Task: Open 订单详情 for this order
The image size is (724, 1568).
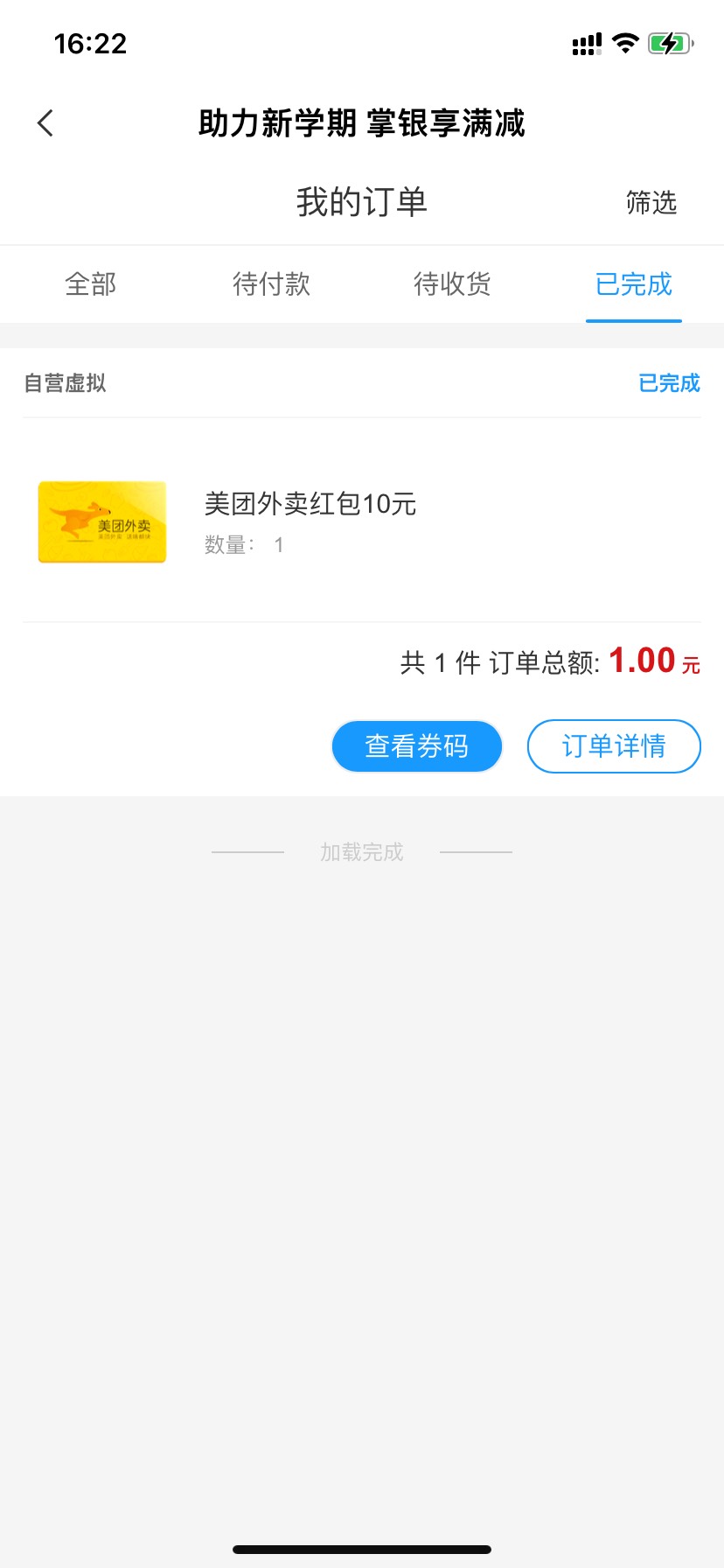Action: pyautogui.click(x=614, y=746)
